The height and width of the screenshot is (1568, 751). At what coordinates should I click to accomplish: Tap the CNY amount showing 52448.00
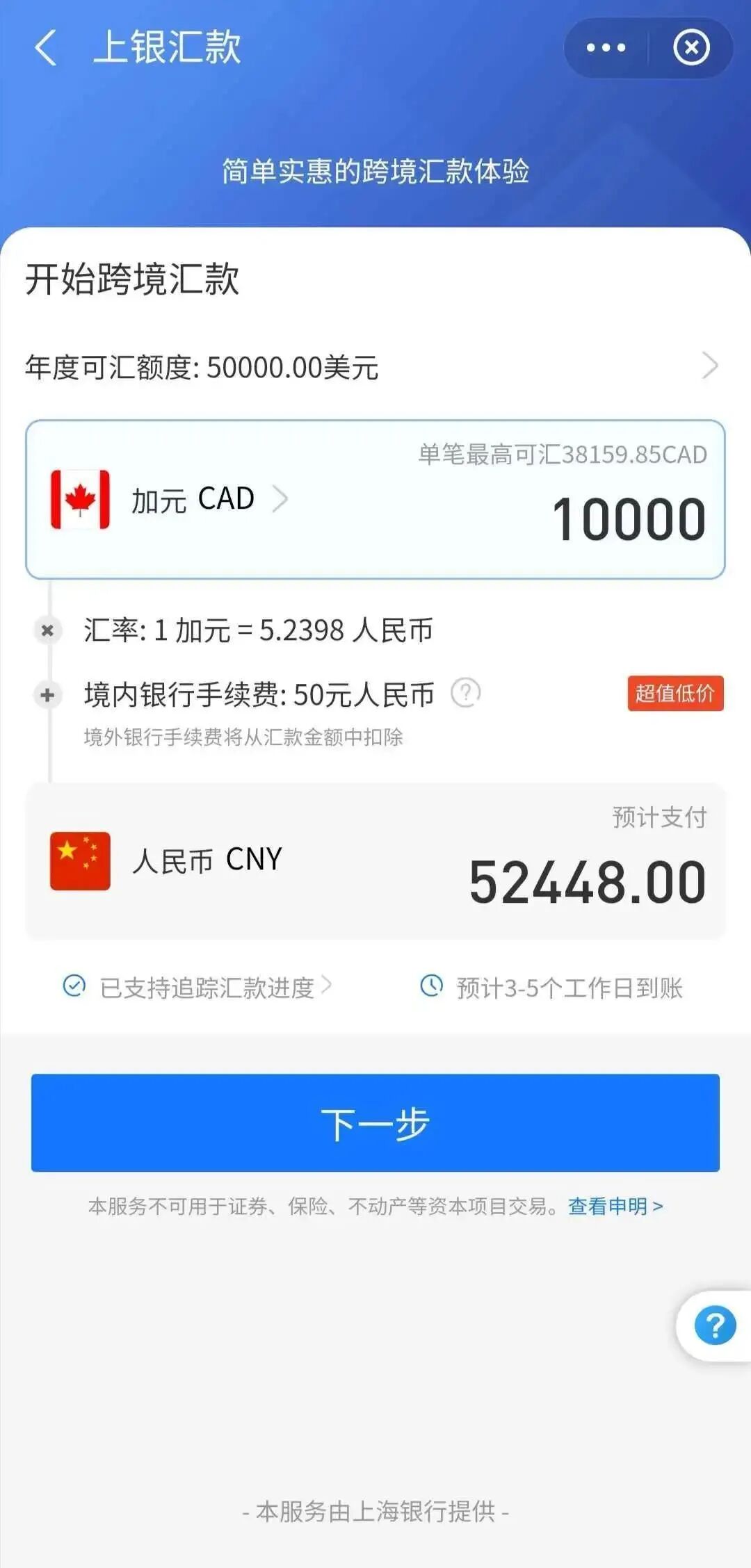click(x=586, y=882)
